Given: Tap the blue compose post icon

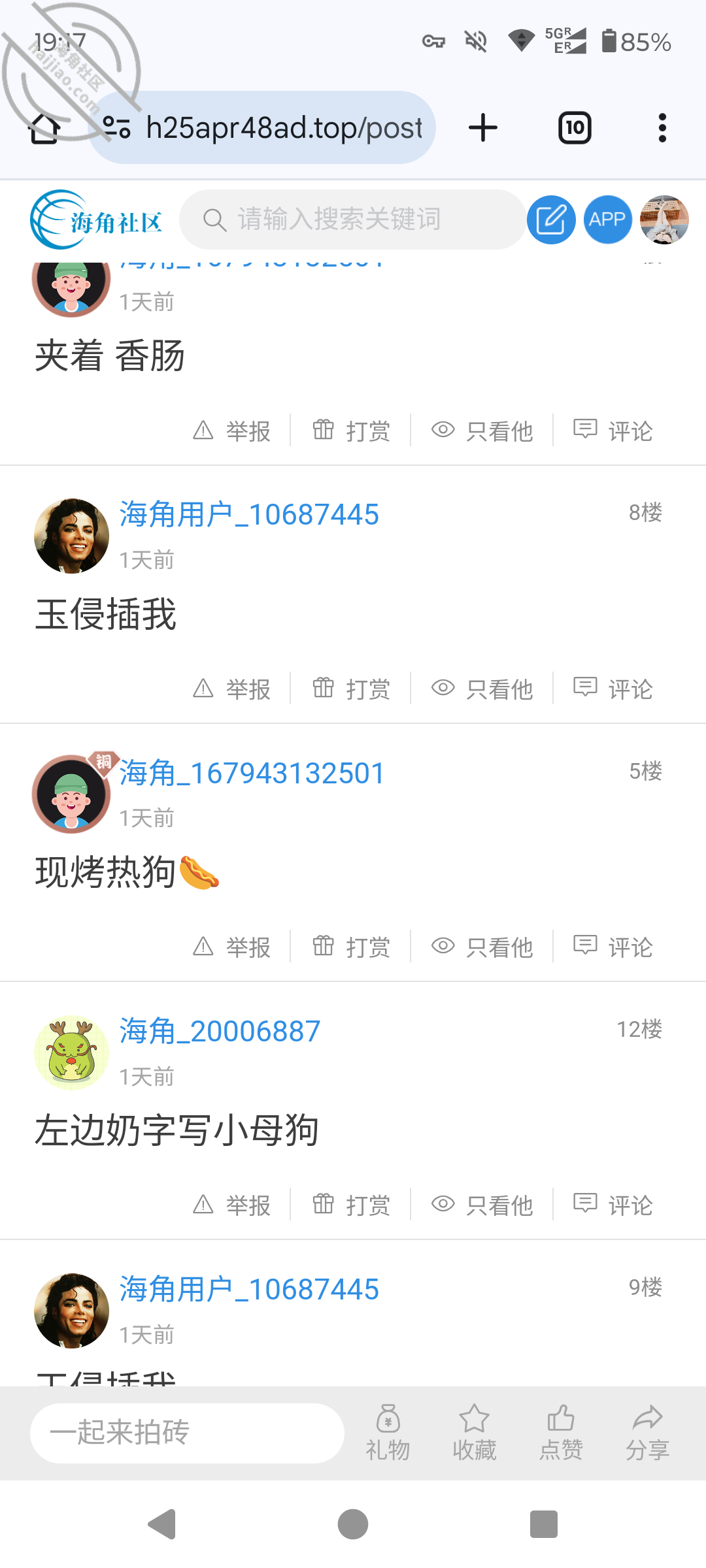Looking at the screenshot, I should click(x=551, y=220).
